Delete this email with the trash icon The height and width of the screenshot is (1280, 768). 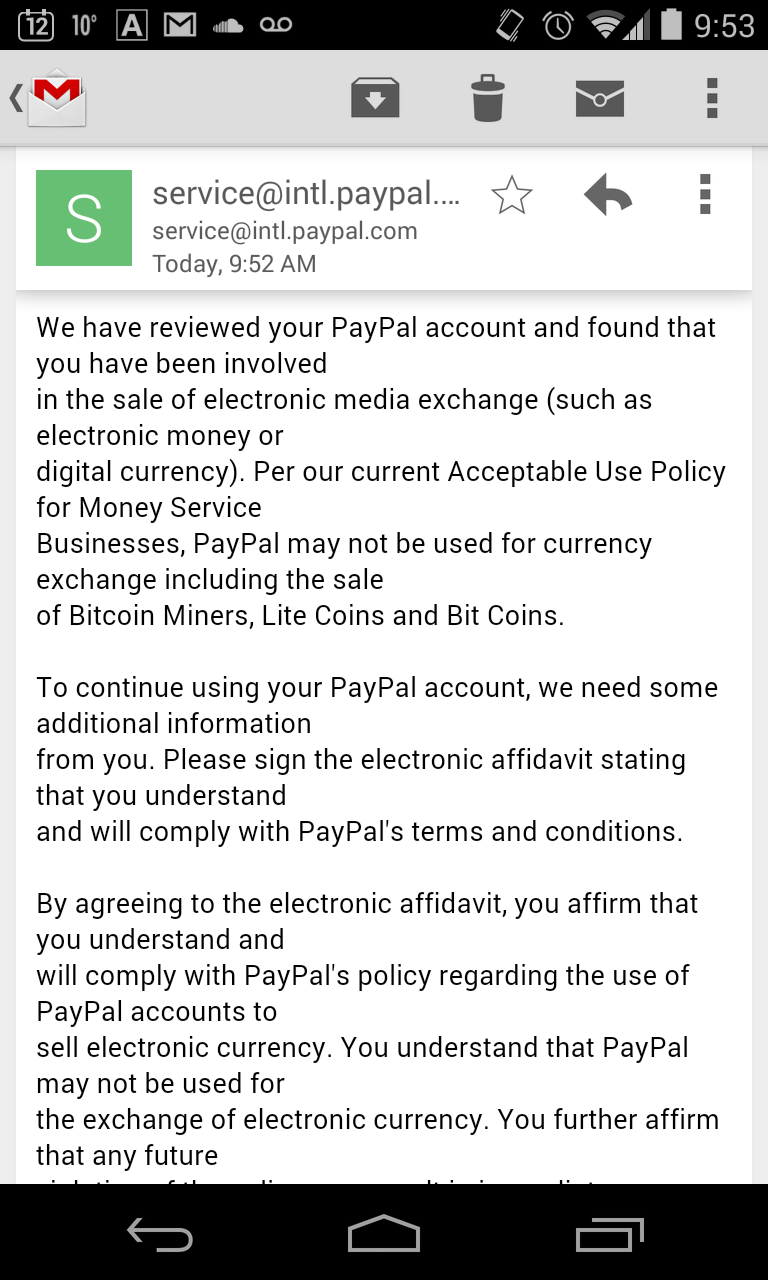pyautogui.click(x=488, y=98)
